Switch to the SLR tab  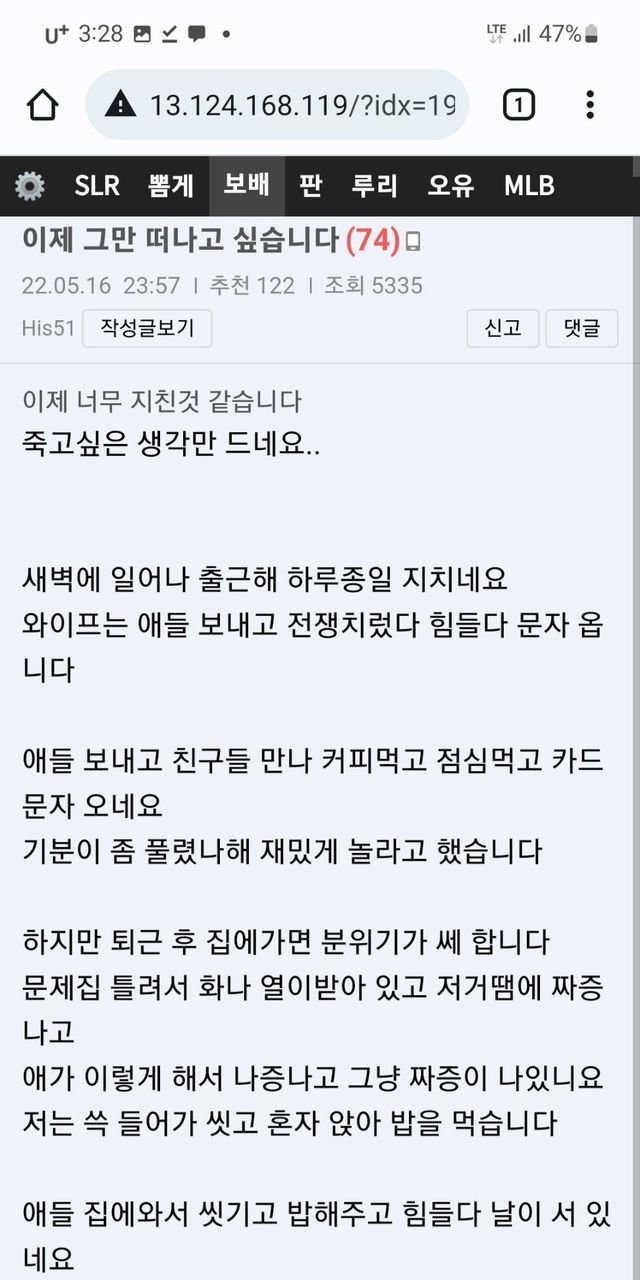coord(97,186)
